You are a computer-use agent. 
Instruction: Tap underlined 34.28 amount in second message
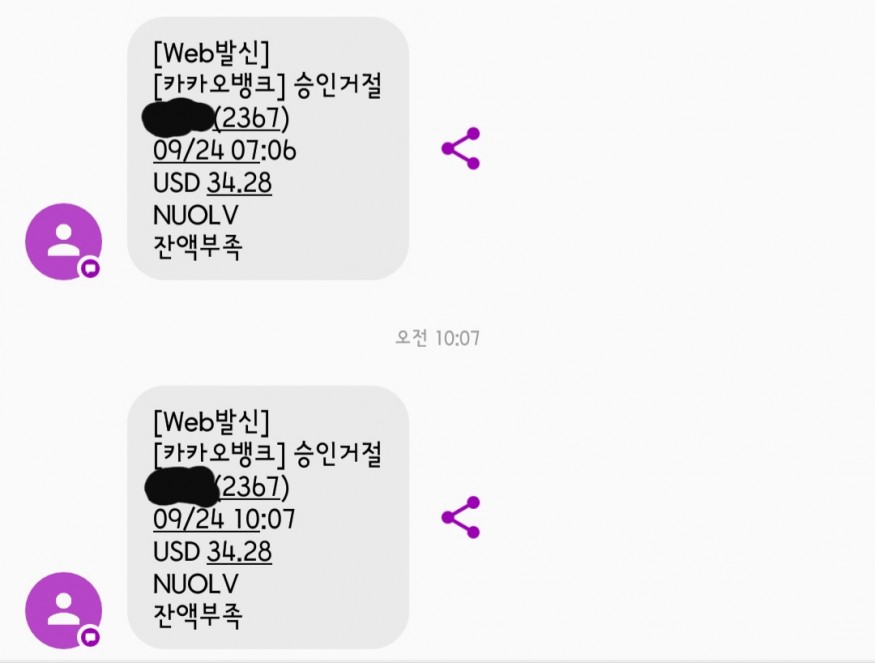[x=239, y=551]
